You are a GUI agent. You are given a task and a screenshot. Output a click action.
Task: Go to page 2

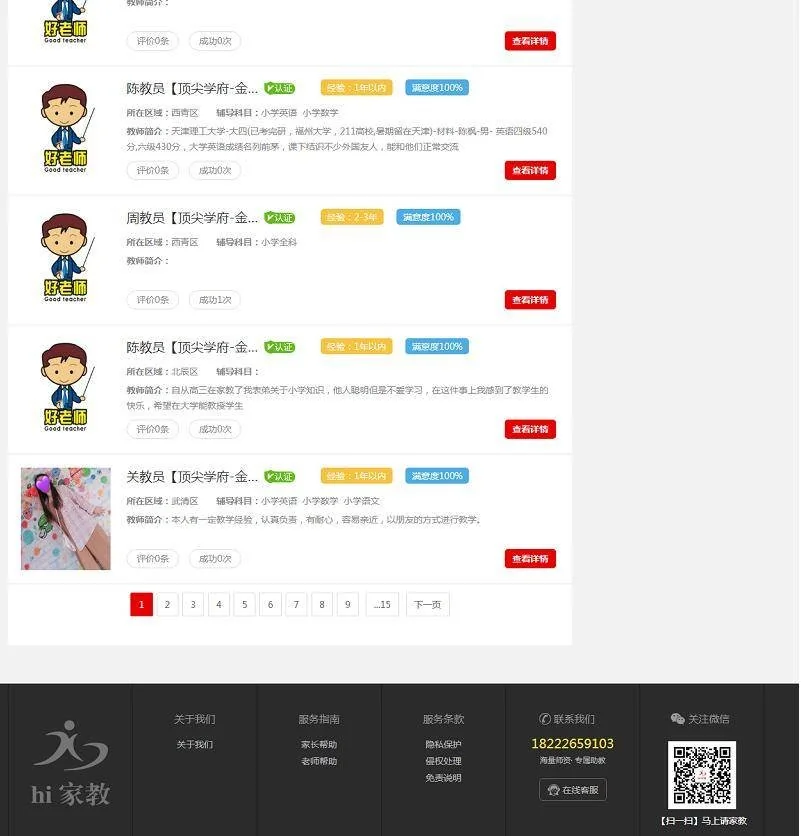[x=167, y=605]
